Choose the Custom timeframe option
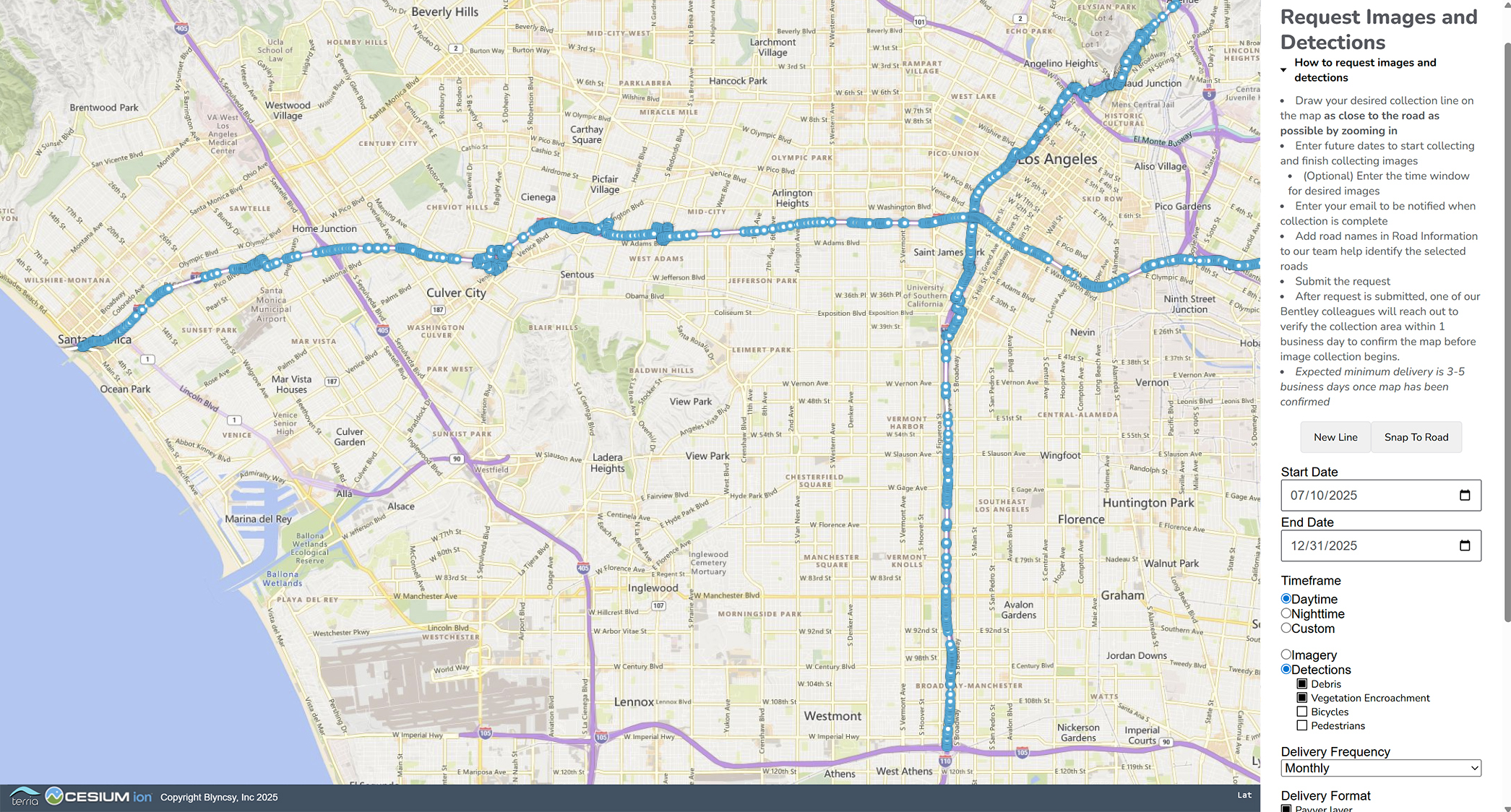The height and width of the screenshot is (812, 1511). click(x=1286, y=628)
